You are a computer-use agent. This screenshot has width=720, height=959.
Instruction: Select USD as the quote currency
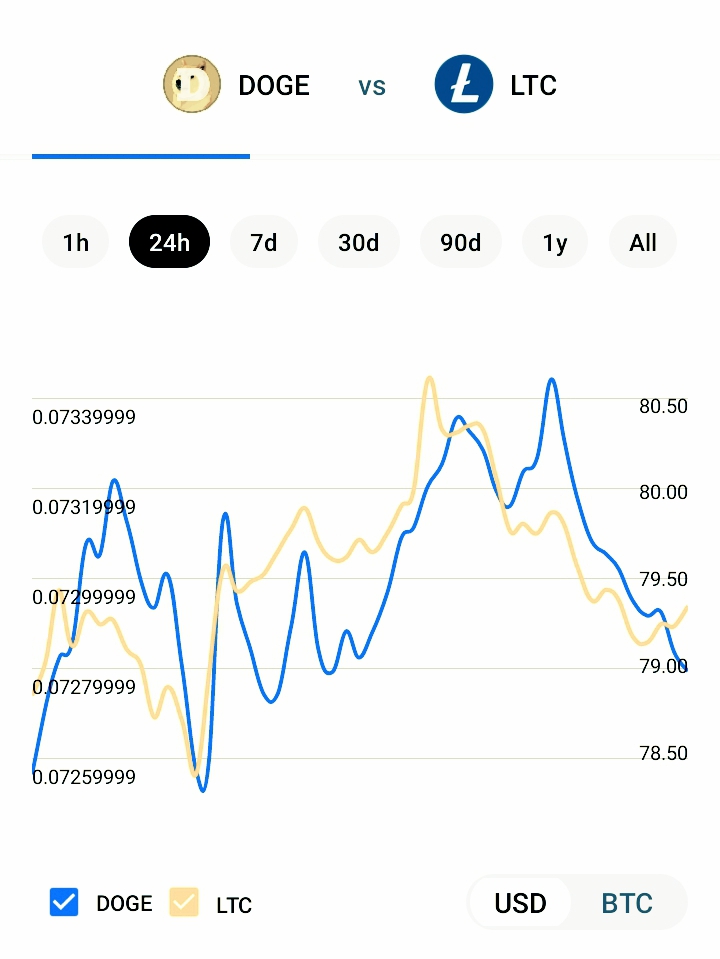point(520,903)
